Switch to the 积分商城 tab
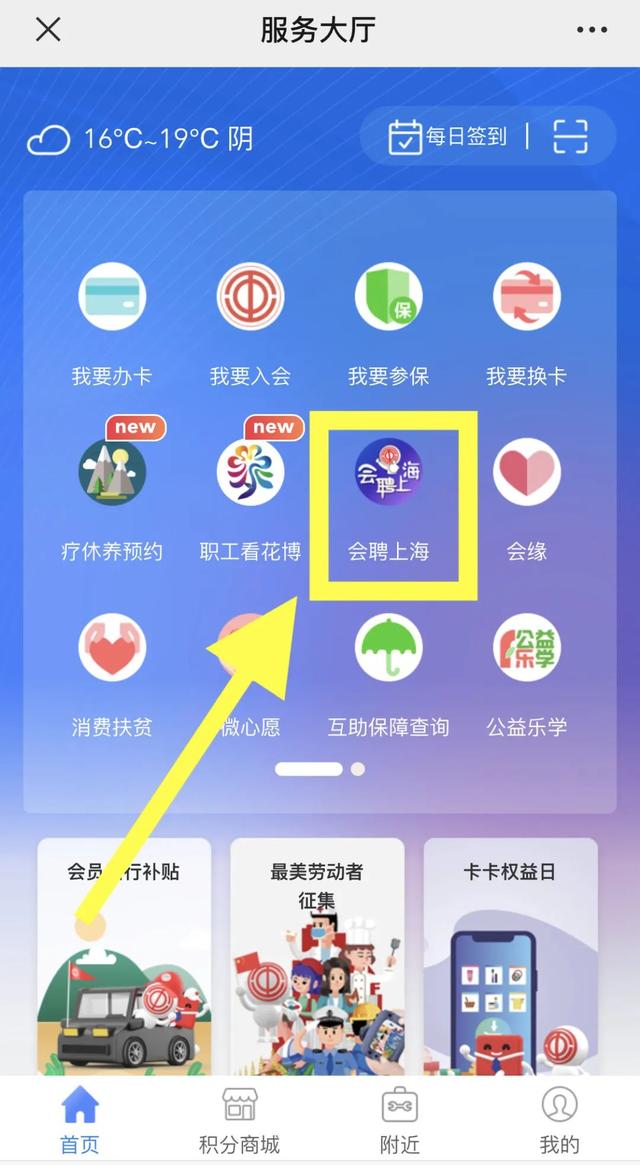The height and width of the screenshot is (1165, 640). pyautogui.click(x=239, y=1120)
